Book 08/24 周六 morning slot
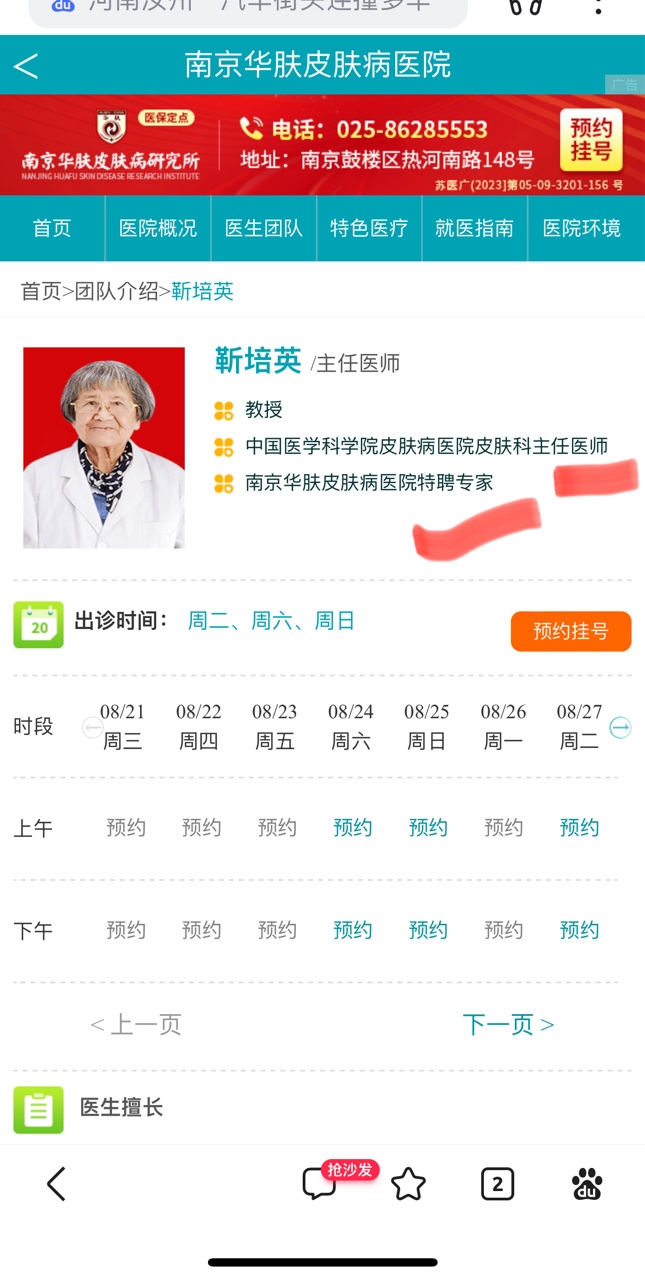Viewport: 645px width, 1280px height. (x=352, y=828)
